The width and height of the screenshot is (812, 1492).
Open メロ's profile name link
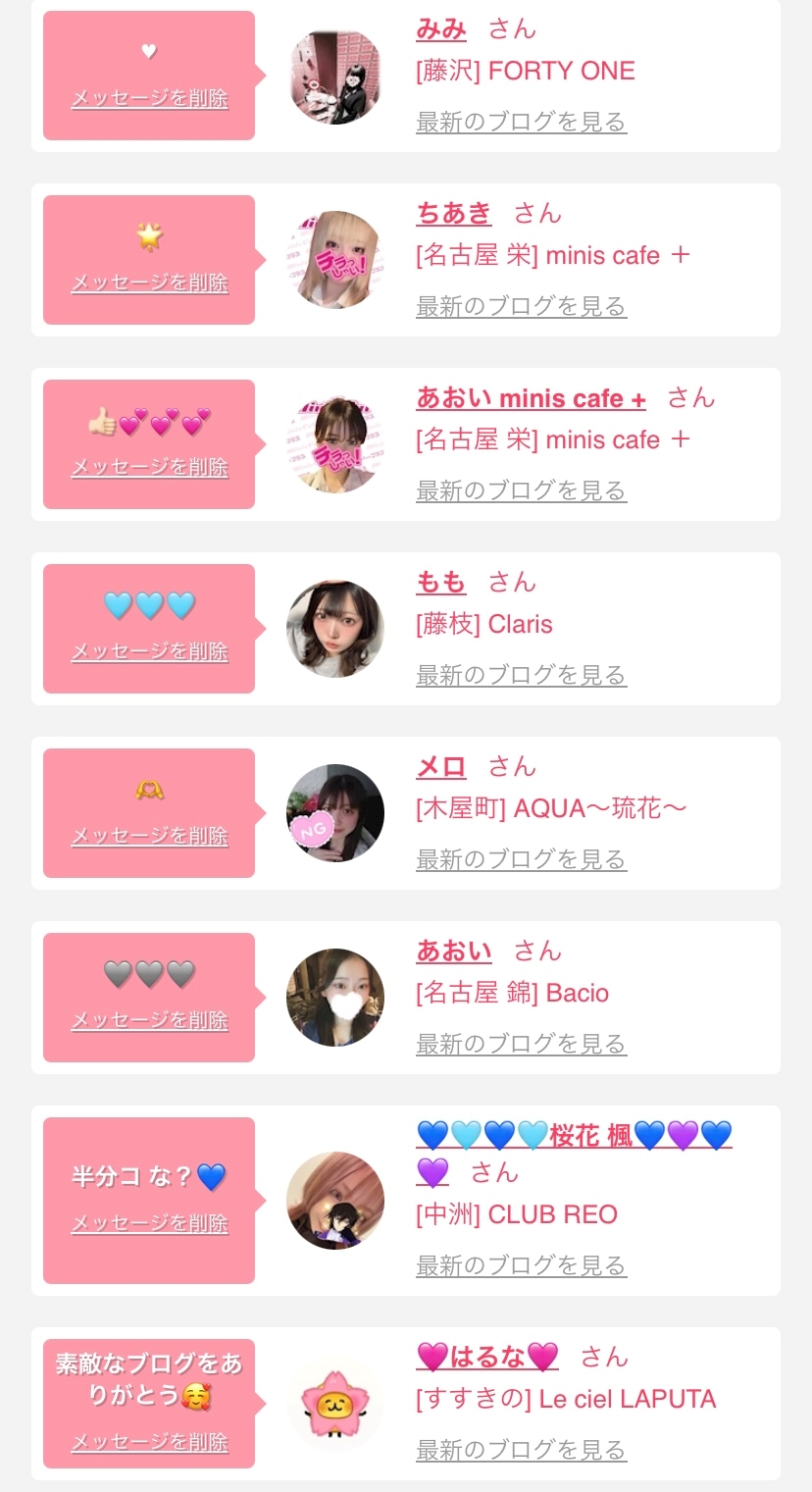coord(441,766)
